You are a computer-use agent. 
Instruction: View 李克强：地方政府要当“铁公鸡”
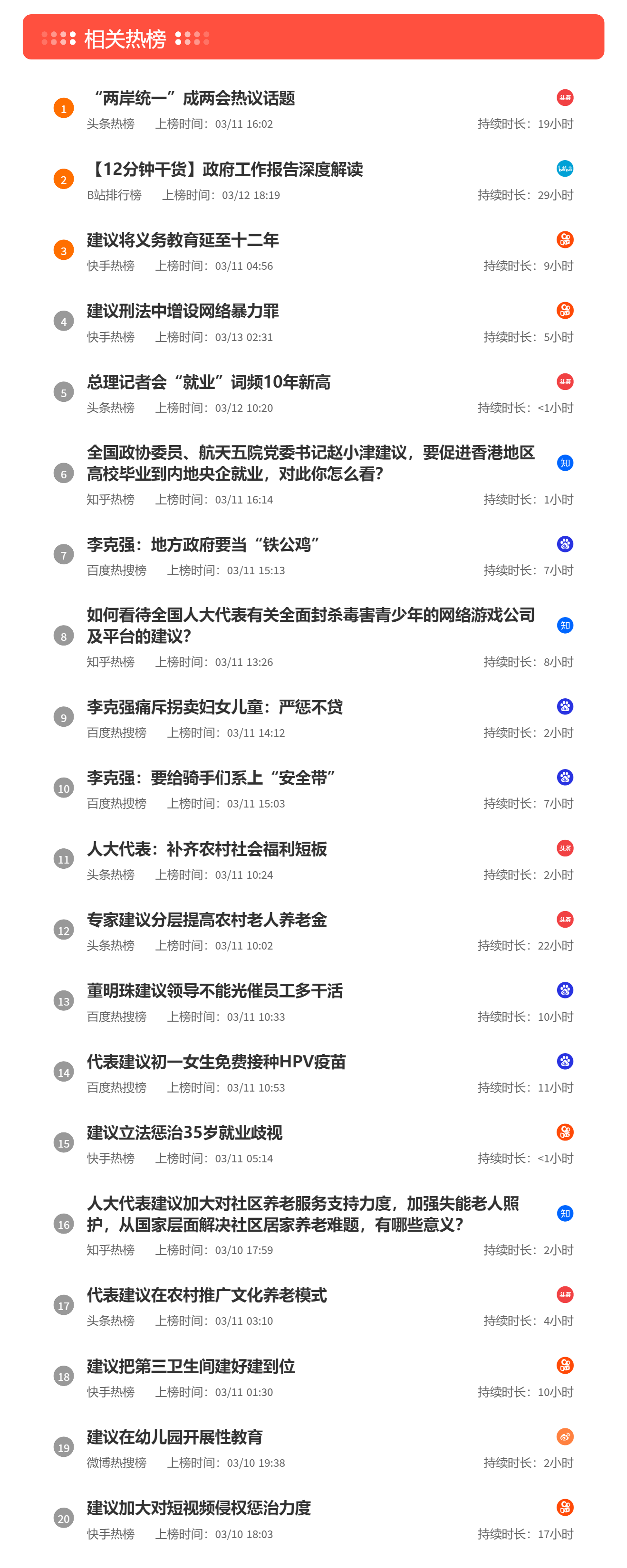coord(203,544)
